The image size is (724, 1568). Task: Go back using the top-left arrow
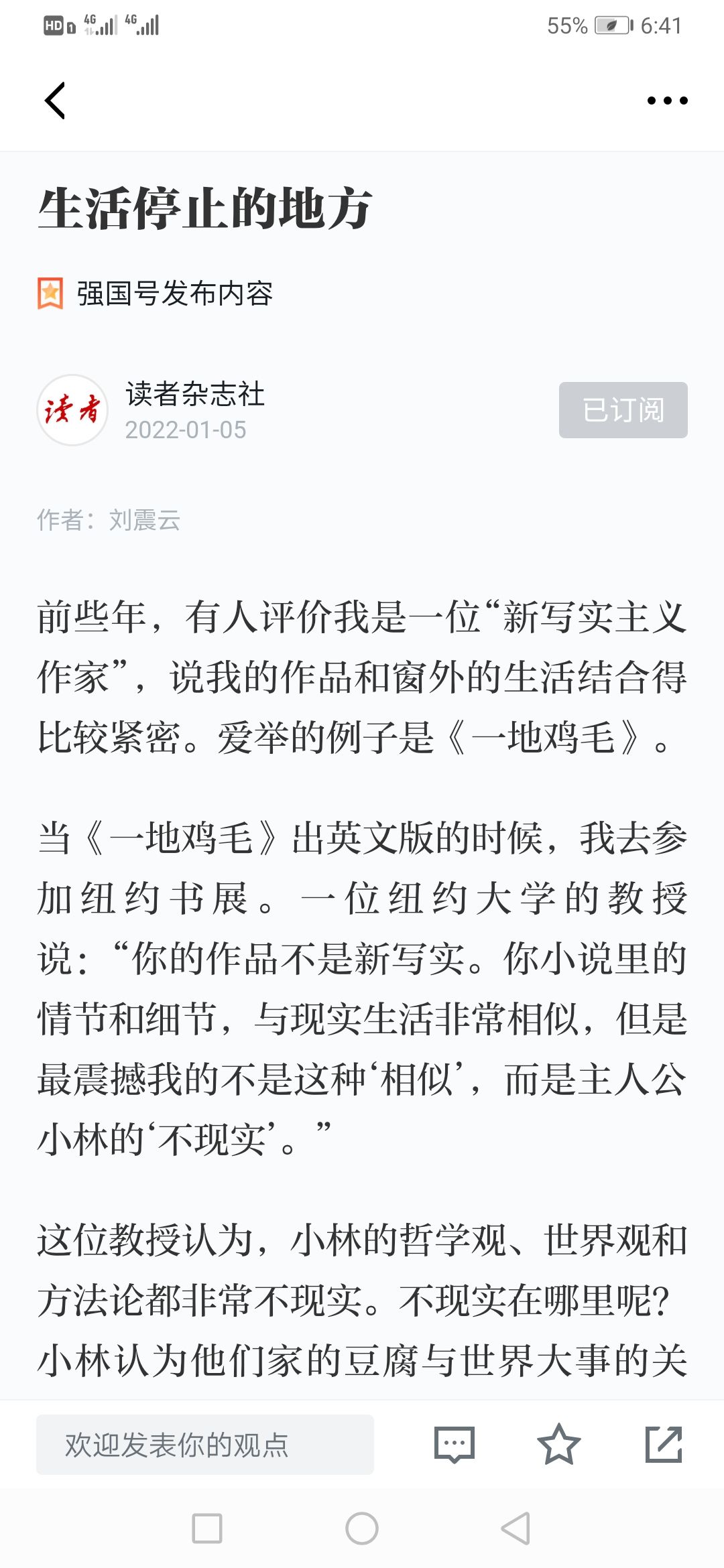(55, 101)
